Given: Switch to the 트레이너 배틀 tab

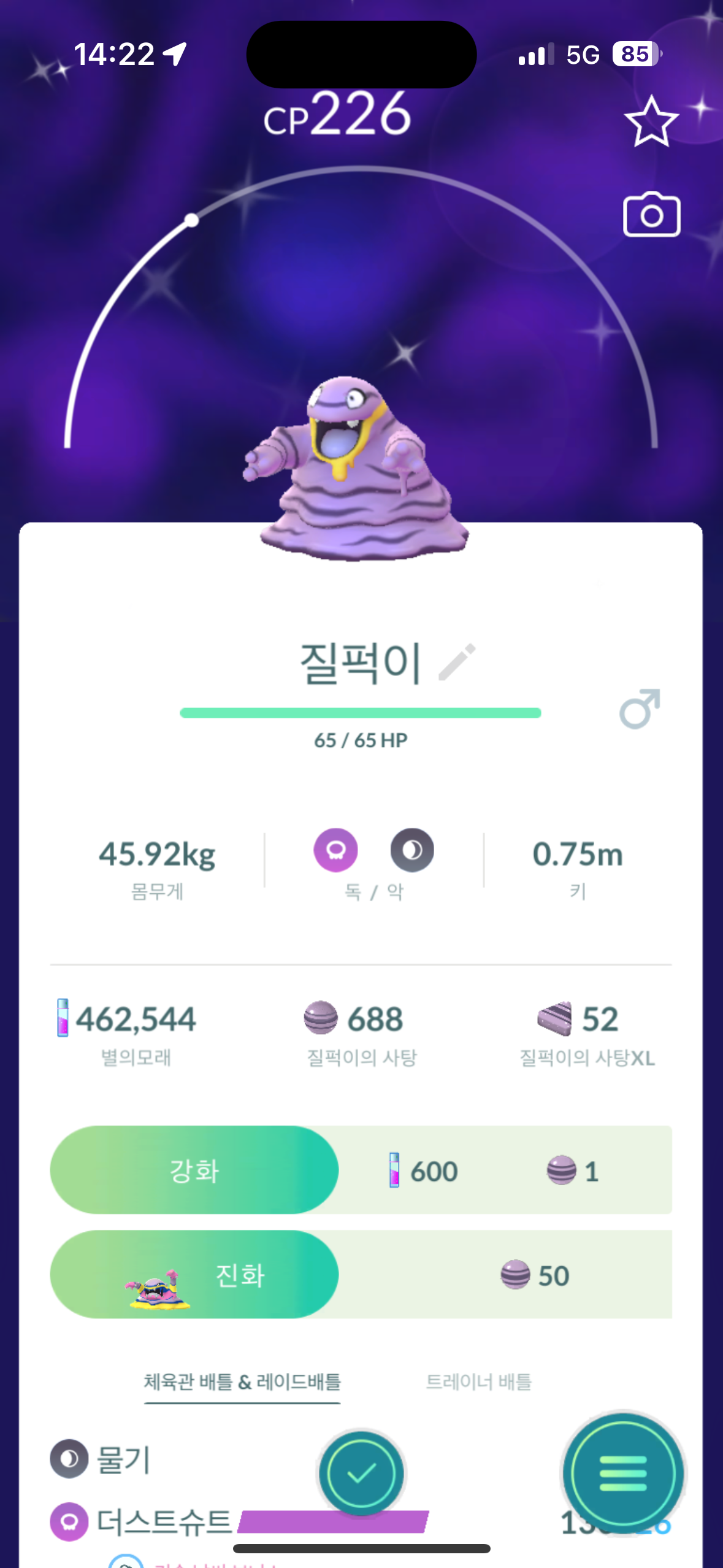Looking at the screenshot, I should coord(478,1382).
